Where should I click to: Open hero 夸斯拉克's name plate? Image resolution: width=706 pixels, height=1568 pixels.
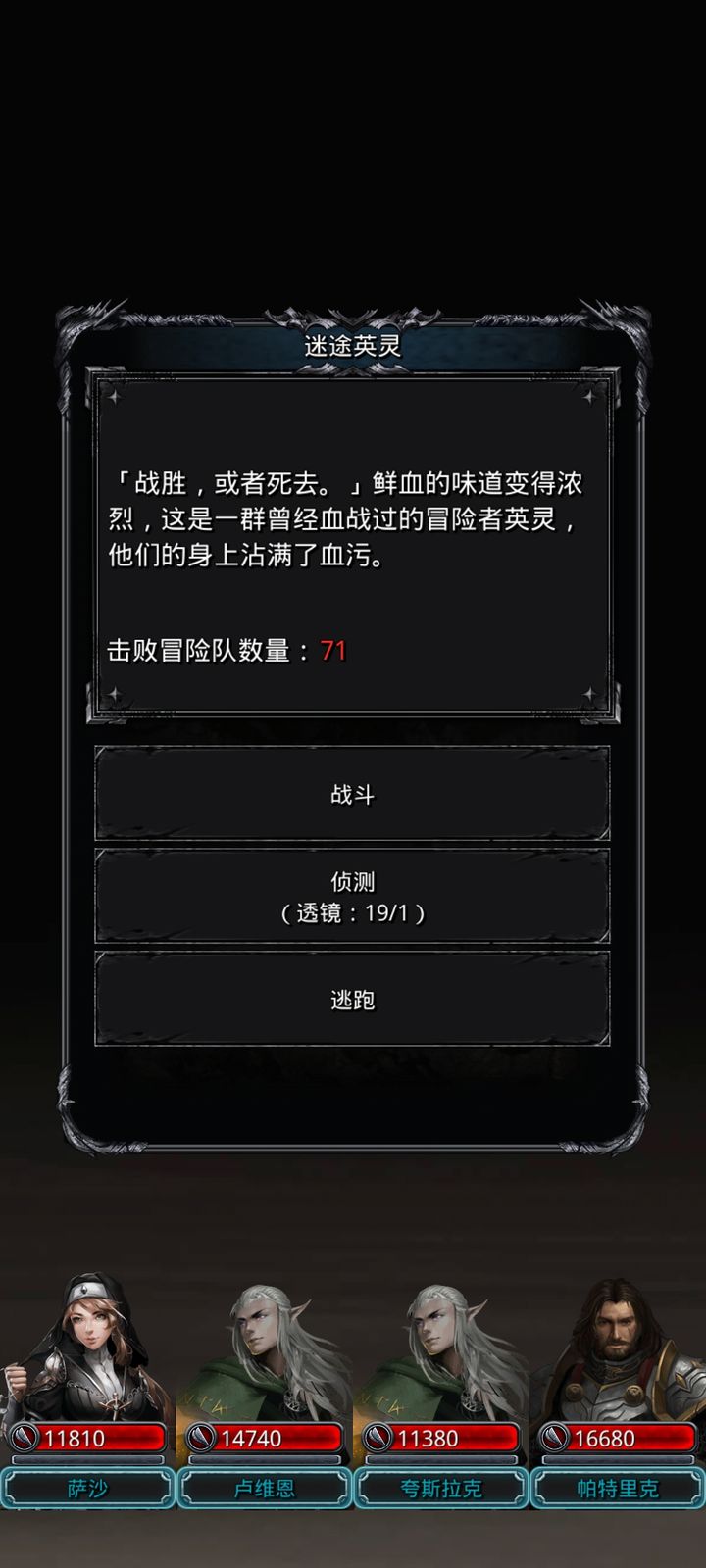tap(440, 1489)
